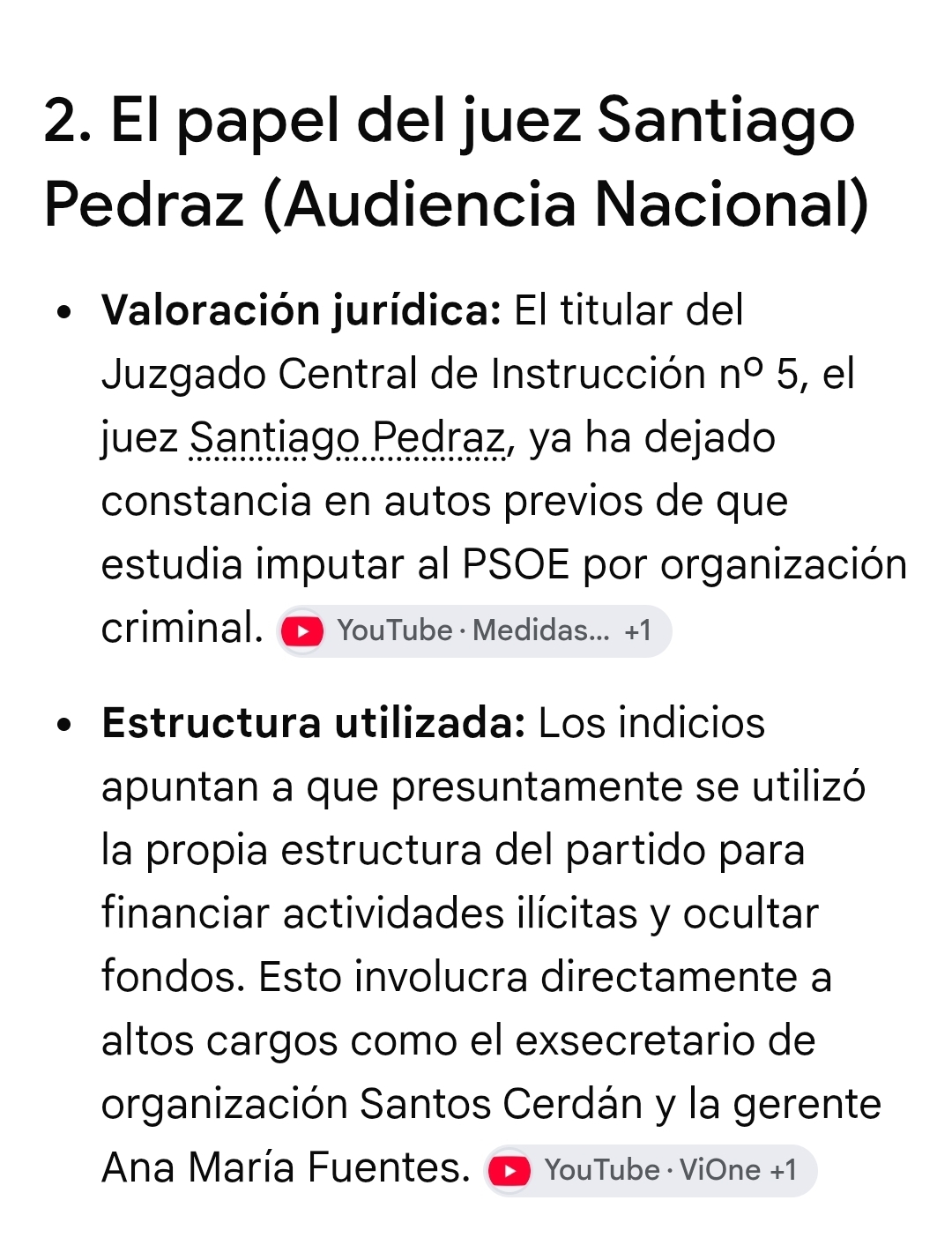Open the YouTube ViOne source chip

[x=651, y=1171]
